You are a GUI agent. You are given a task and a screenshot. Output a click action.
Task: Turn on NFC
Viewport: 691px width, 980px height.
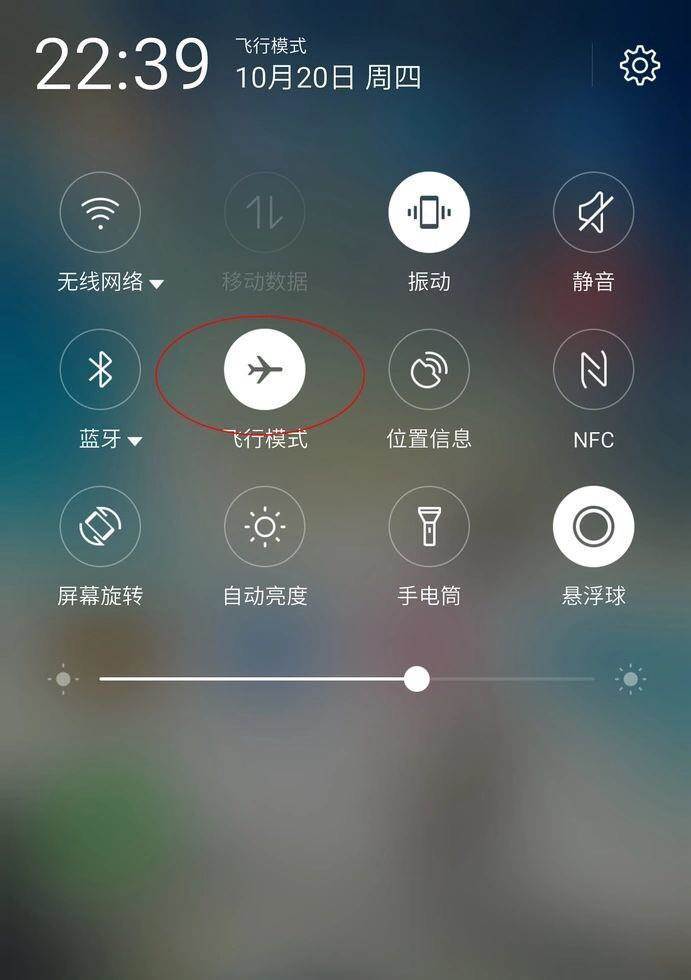point(593,369)
